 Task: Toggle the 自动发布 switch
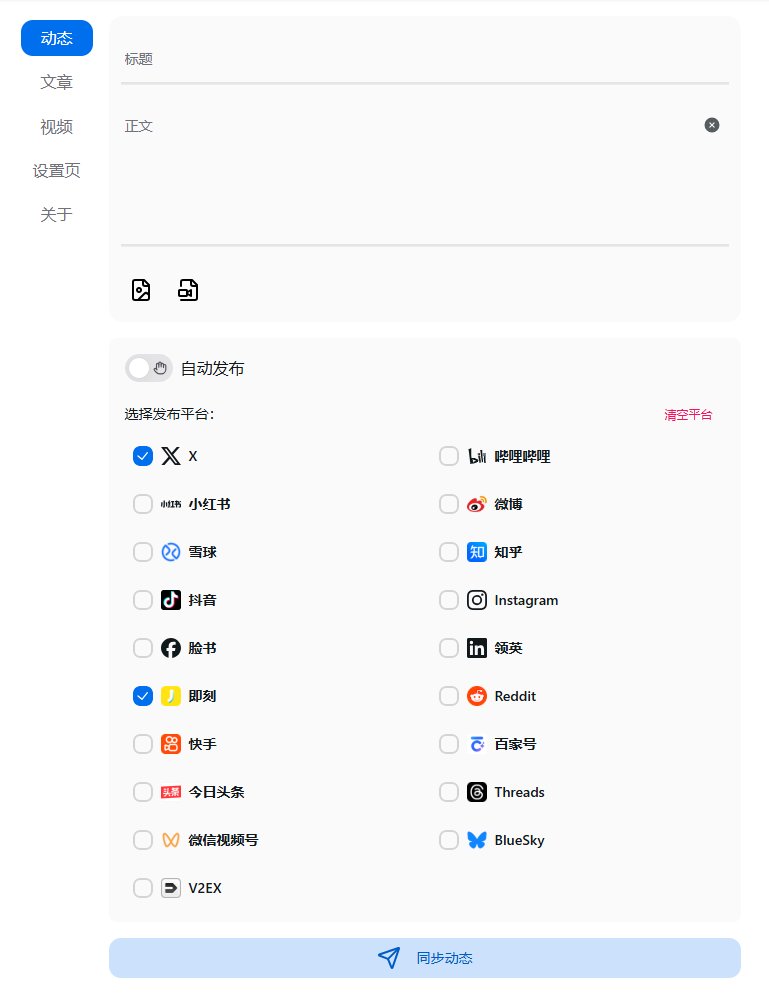(x=149, y=368)
